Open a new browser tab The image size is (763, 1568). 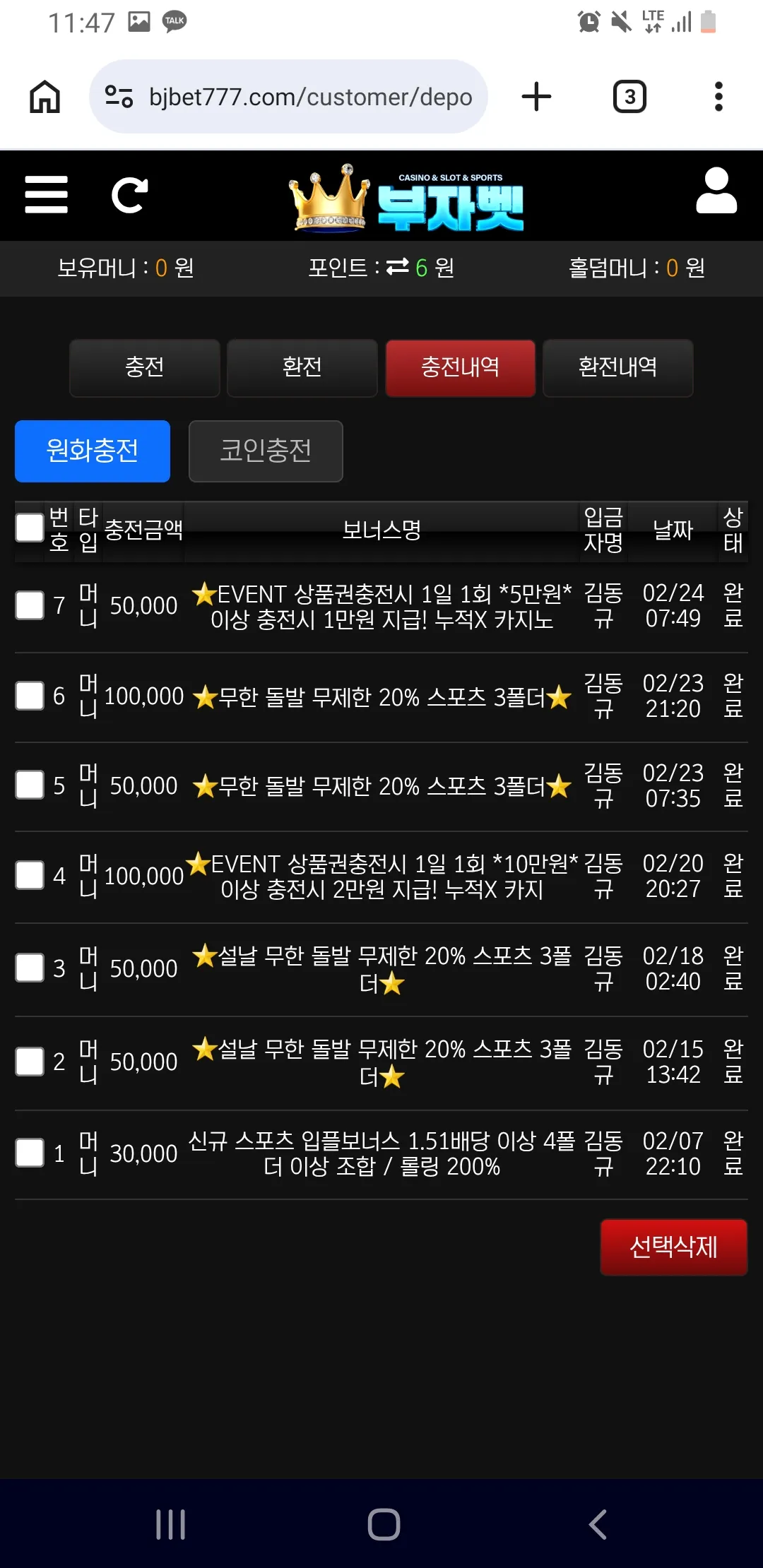536,97
